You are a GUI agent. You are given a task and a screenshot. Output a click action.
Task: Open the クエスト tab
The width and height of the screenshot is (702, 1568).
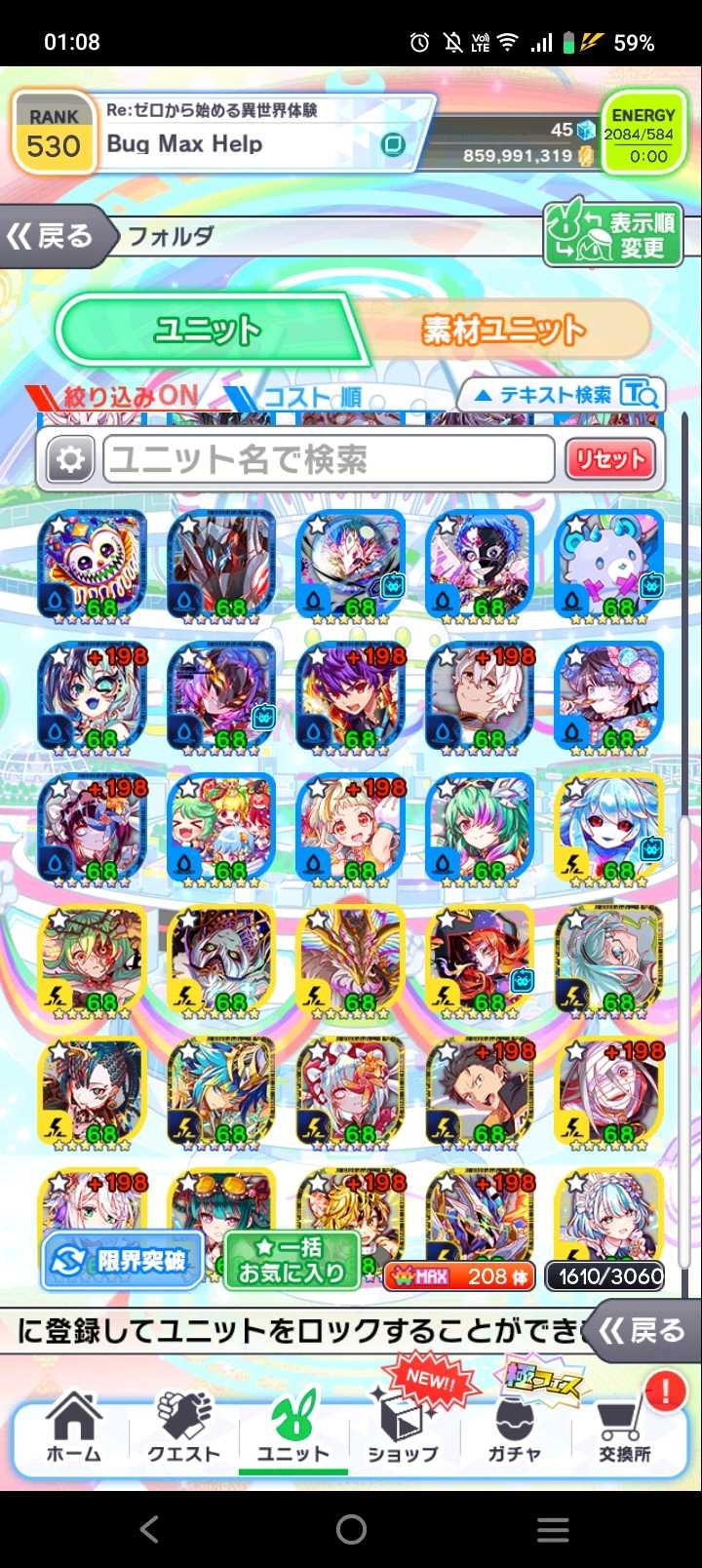point(183,1429)
